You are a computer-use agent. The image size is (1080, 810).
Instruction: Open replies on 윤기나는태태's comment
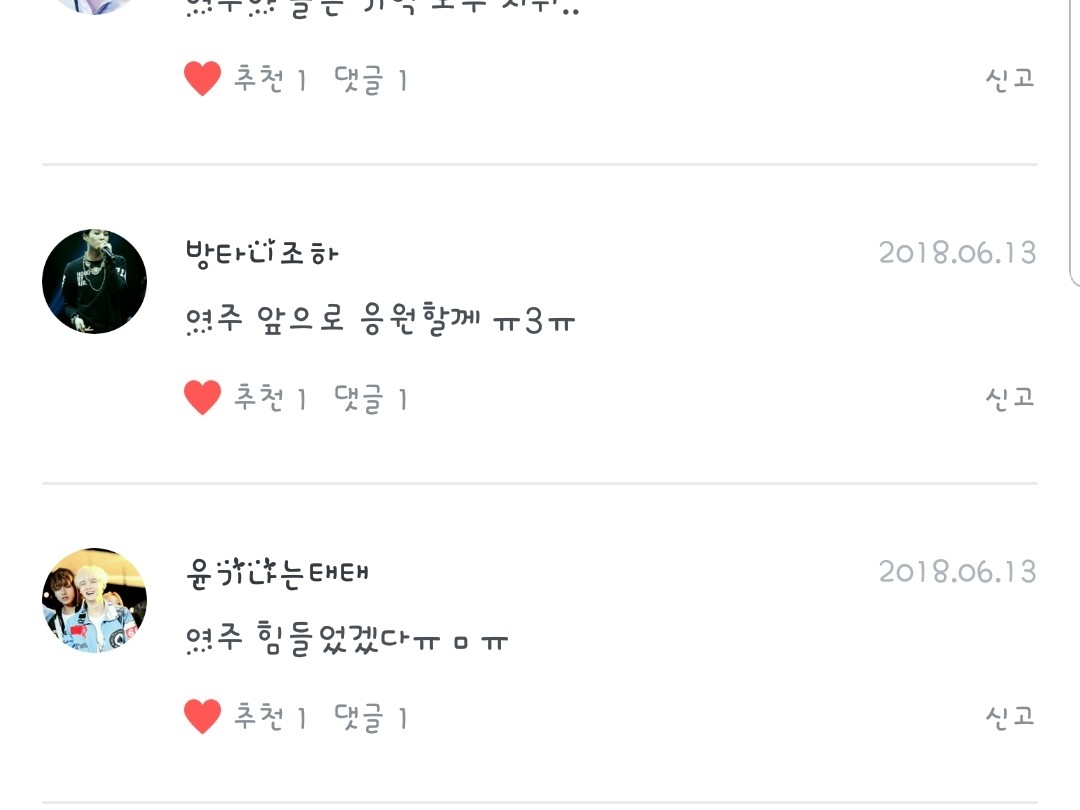(370, 717)
